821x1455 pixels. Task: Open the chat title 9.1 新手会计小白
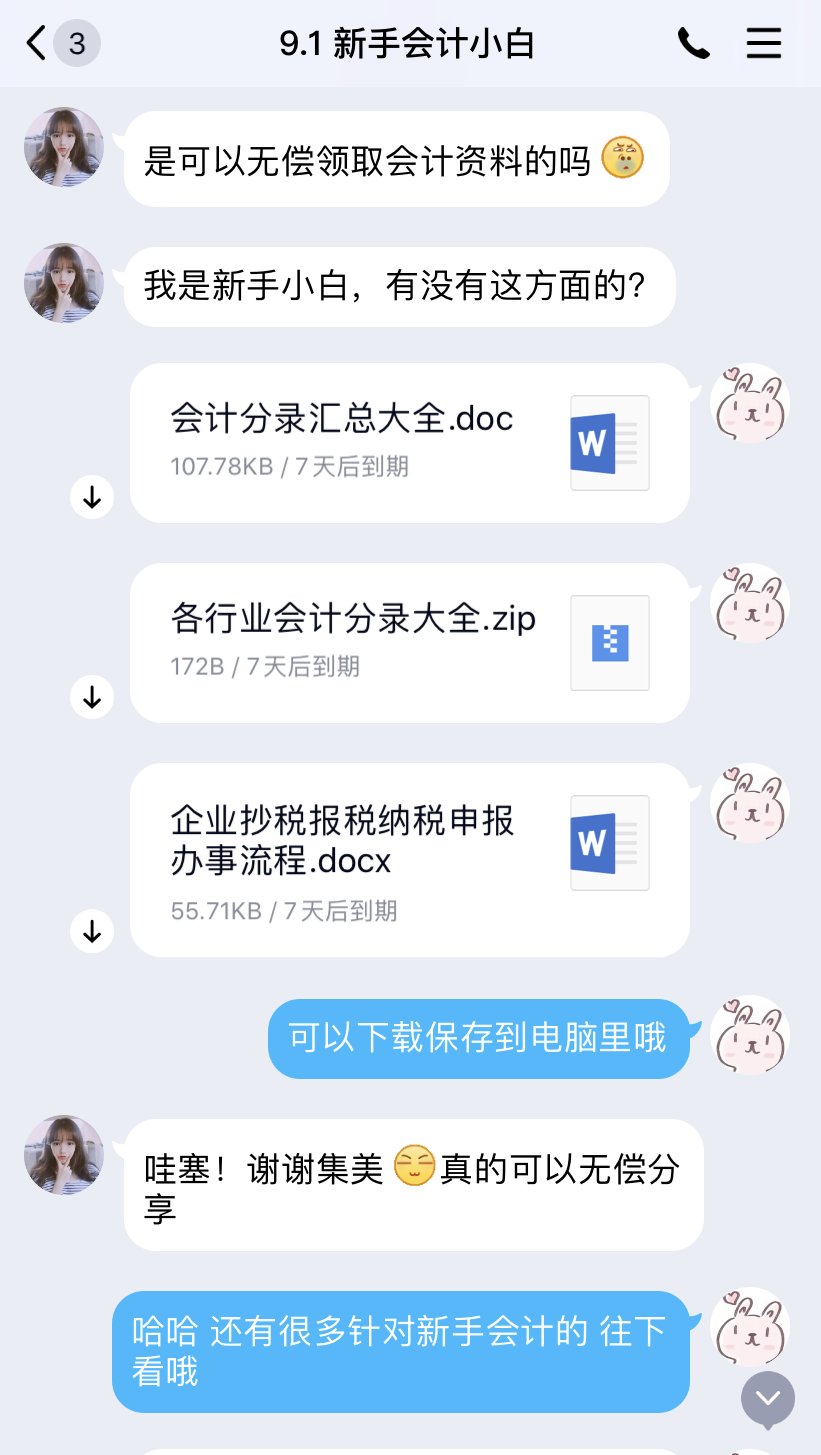tap(410, 43)
